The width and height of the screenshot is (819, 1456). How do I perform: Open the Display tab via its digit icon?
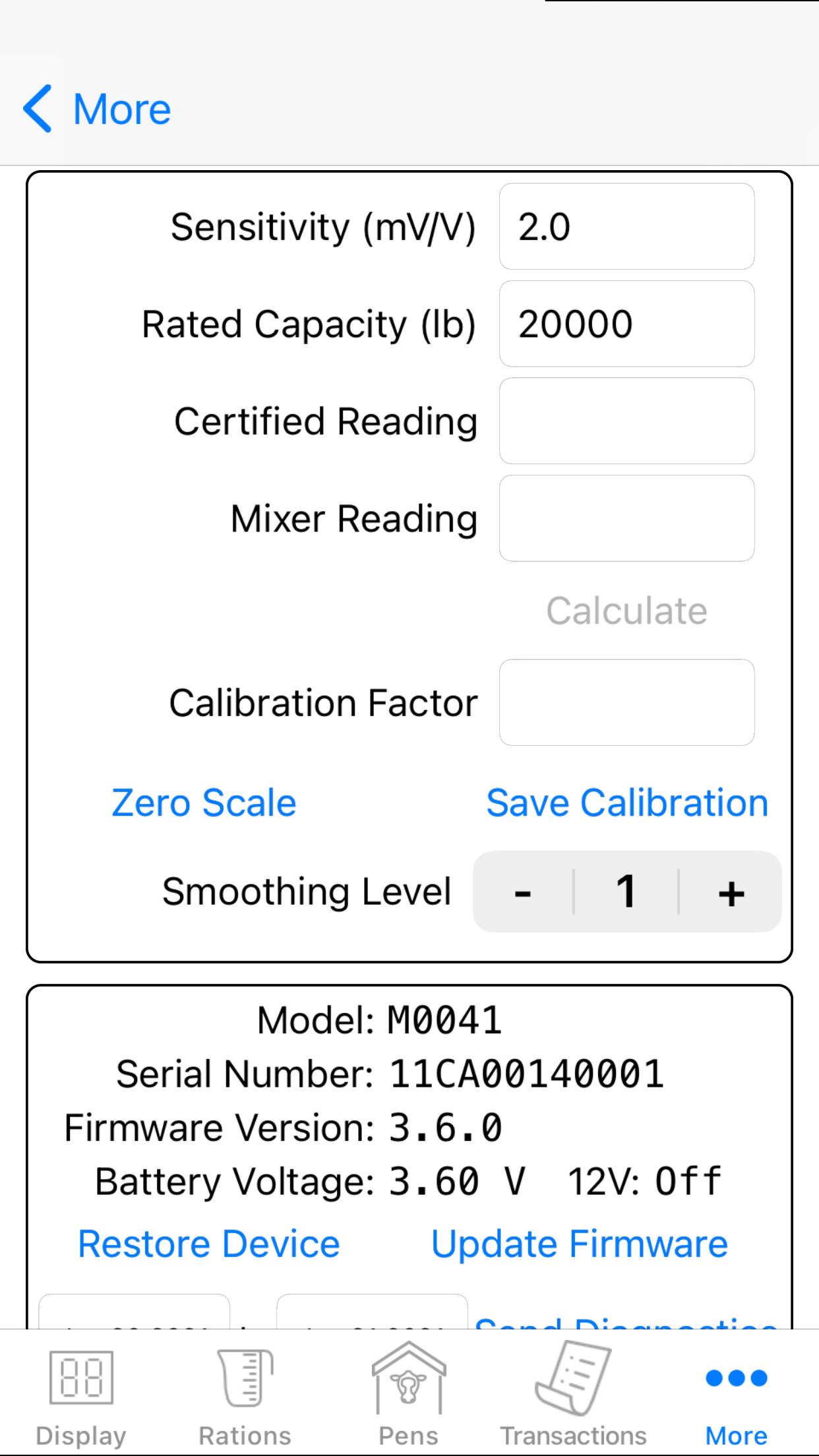(82, 1378)
